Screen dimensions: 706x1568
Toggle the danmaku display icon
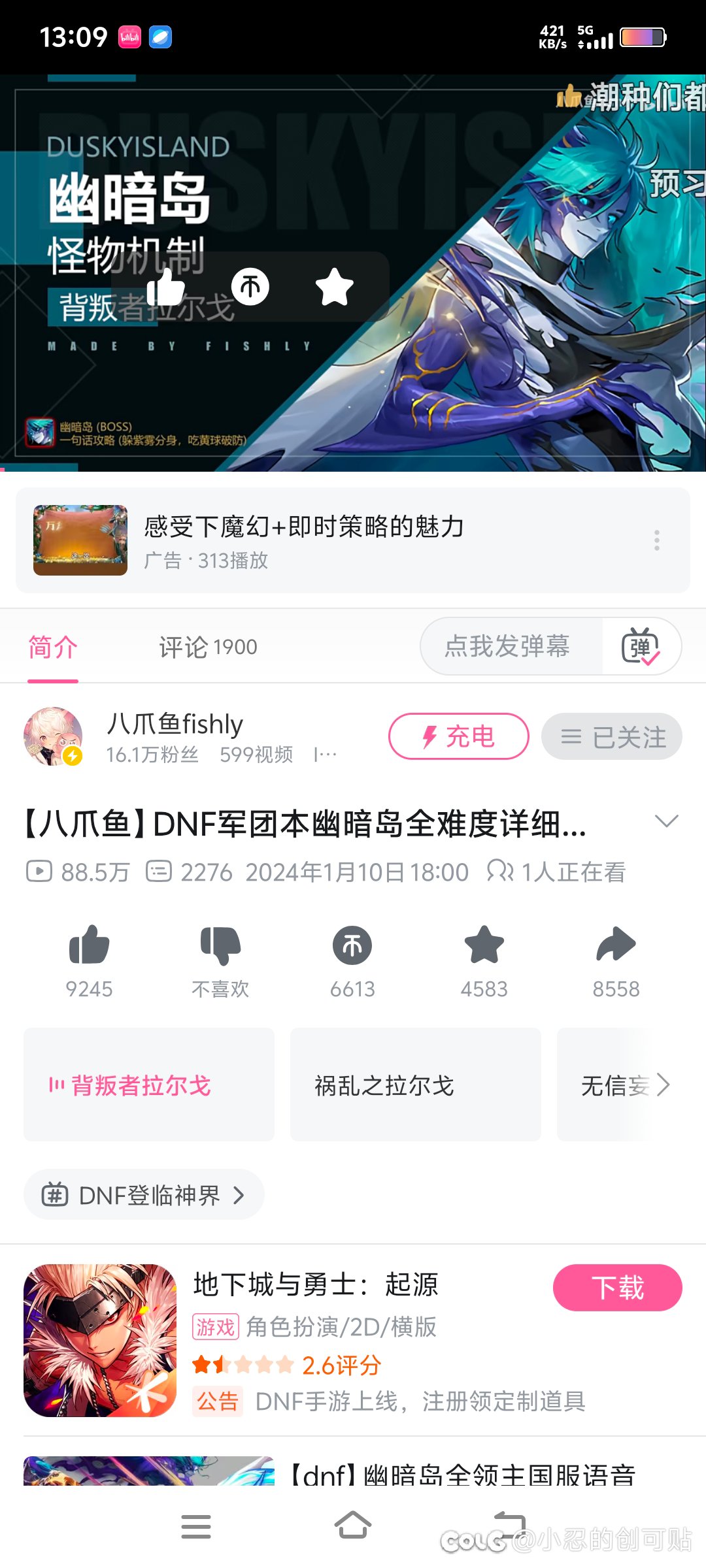pos(640,646)
